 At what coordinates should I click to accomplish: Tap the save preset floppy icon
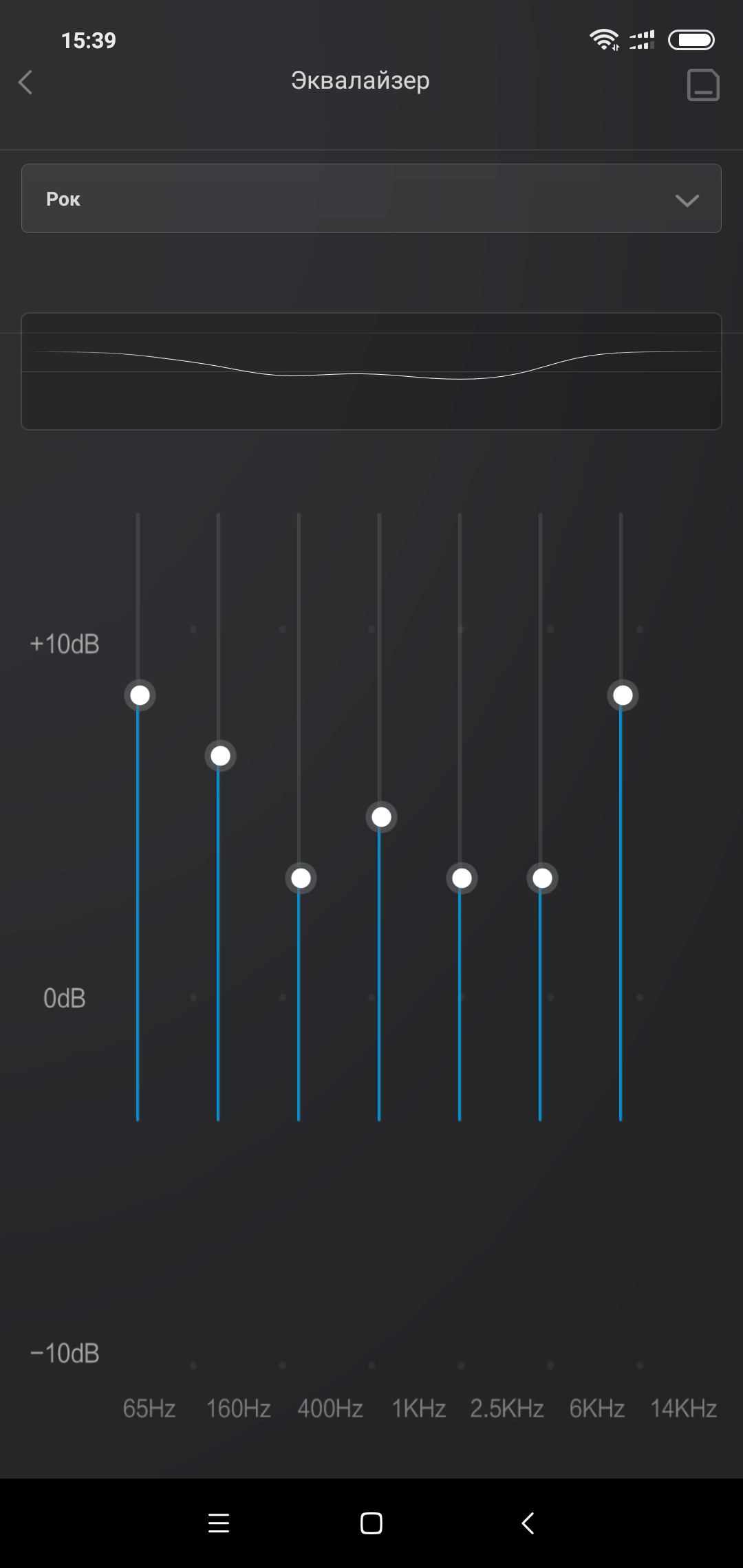click(x=703, y=85)
